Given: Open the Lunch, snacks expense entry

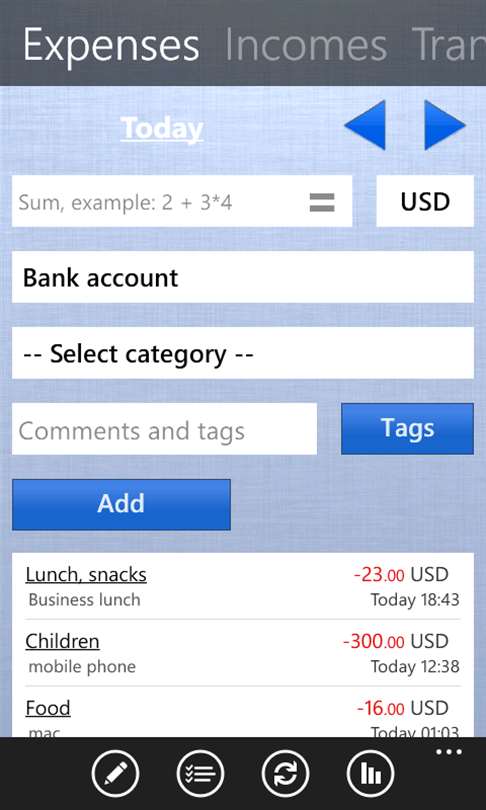Looking at the screenshot, I should (243, 586).
